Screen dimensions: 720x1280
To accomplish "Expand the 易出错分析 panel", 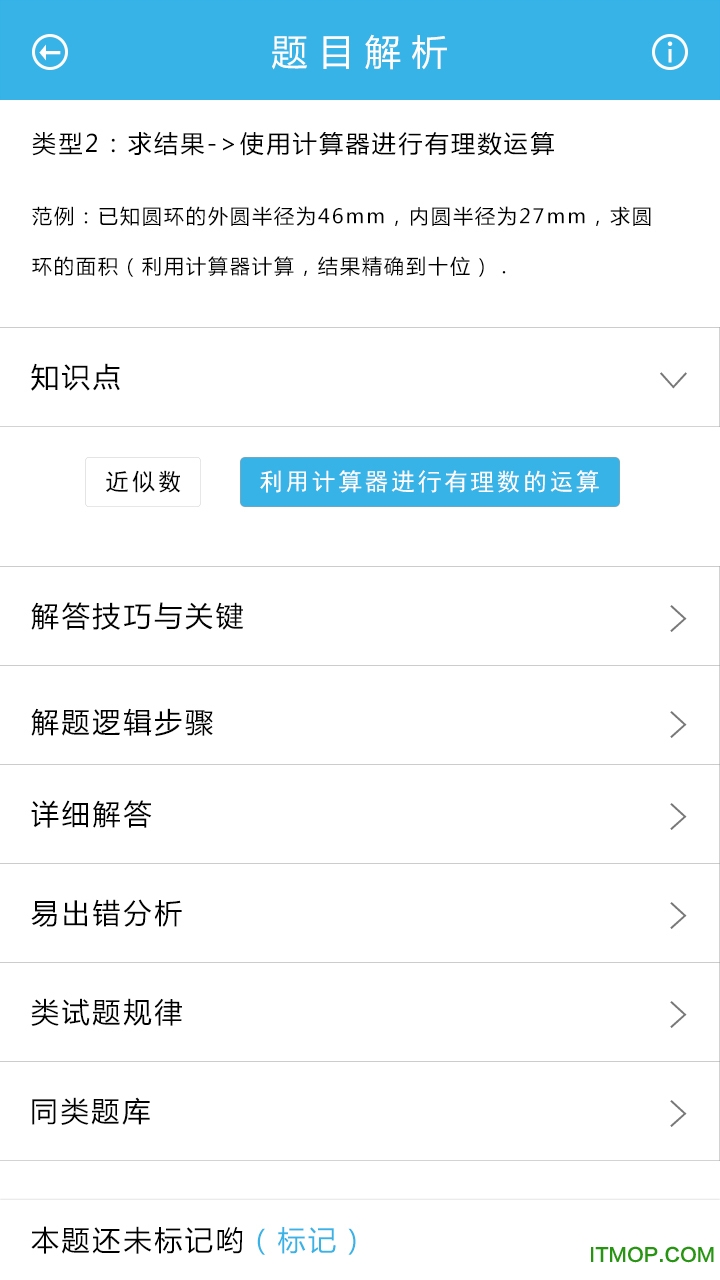I will [360, 914].
